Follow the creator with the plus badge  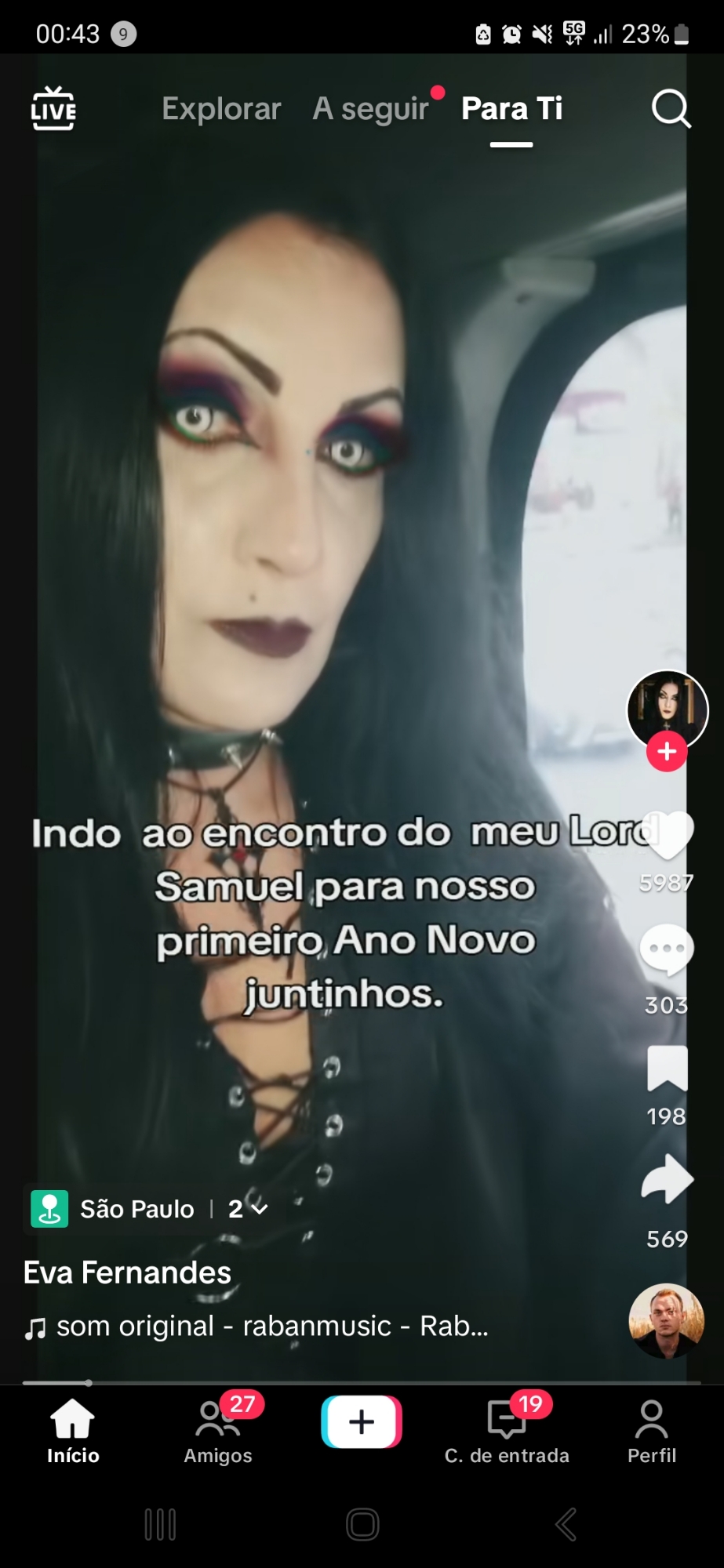point(667,752)
